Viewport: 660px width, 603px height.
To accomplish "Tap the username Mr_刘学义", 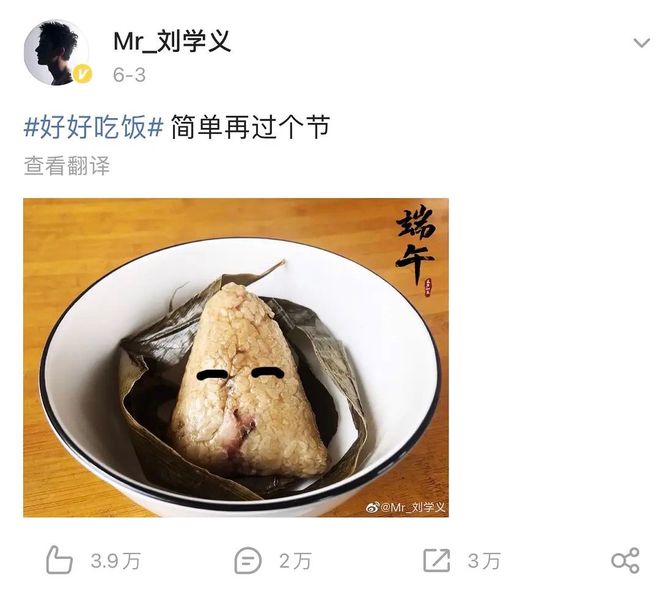I will 172,40.
